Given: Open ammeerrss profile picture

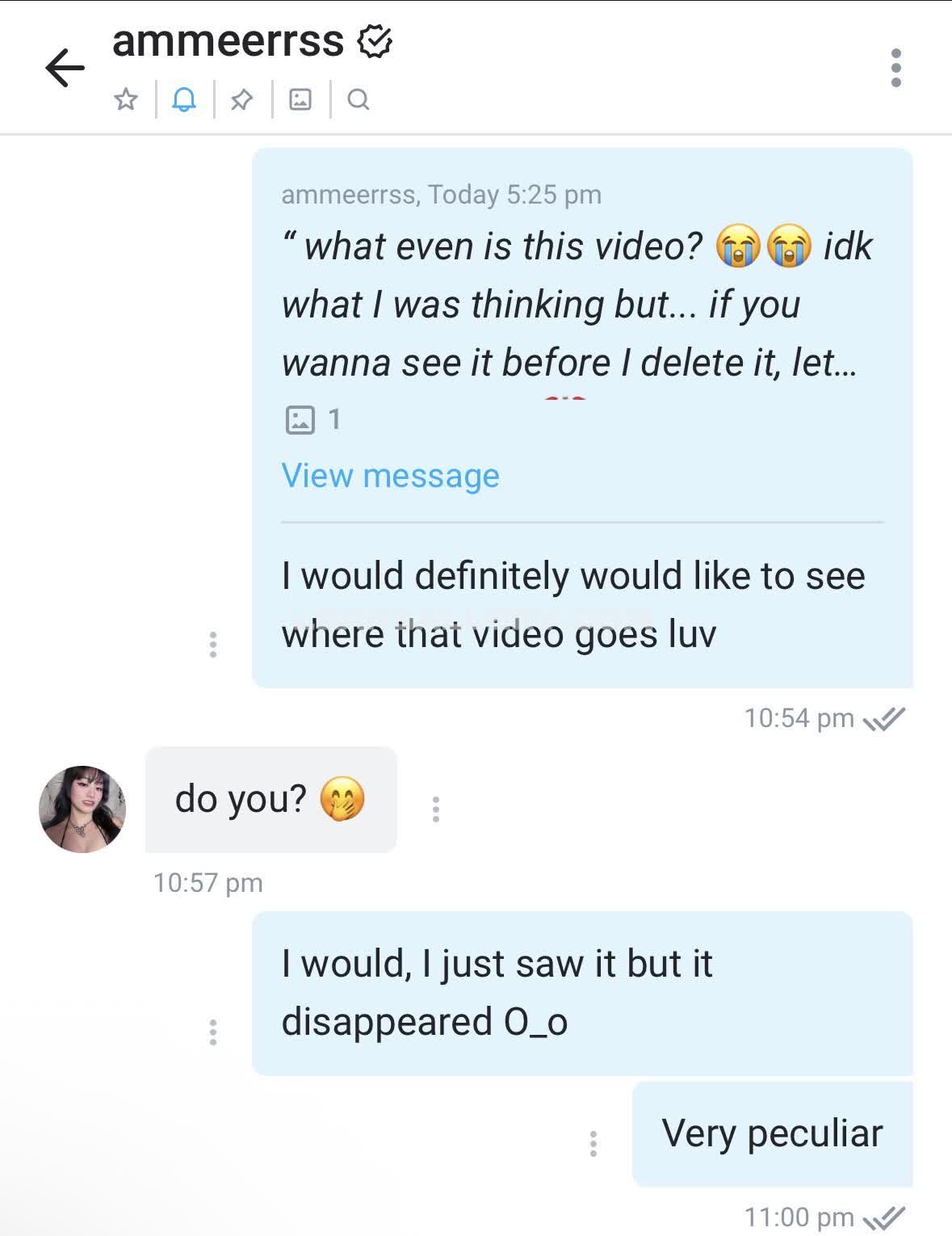Looking at the screenshot, I should [x=82, y=809].
